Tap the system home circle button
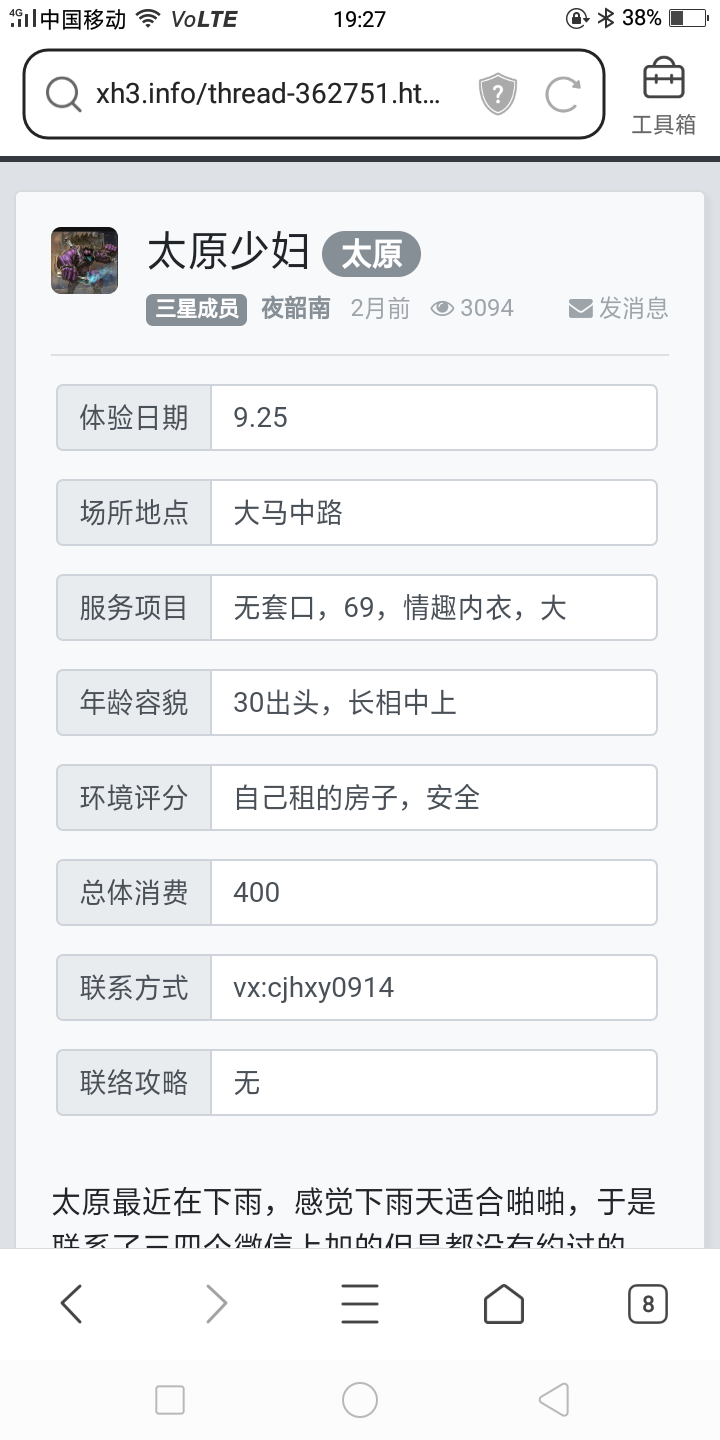 360,1400
